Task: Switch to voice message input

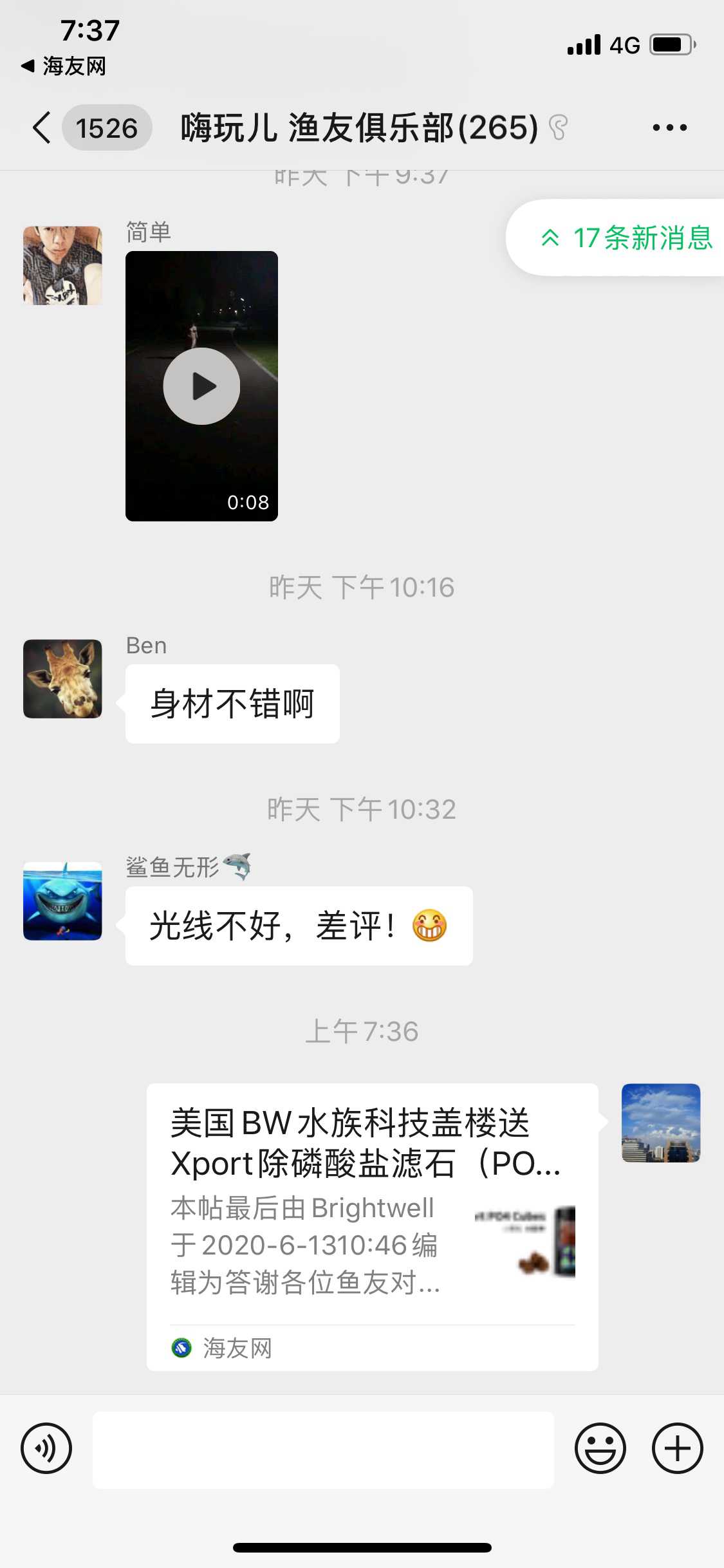Action: (46, 1448)
